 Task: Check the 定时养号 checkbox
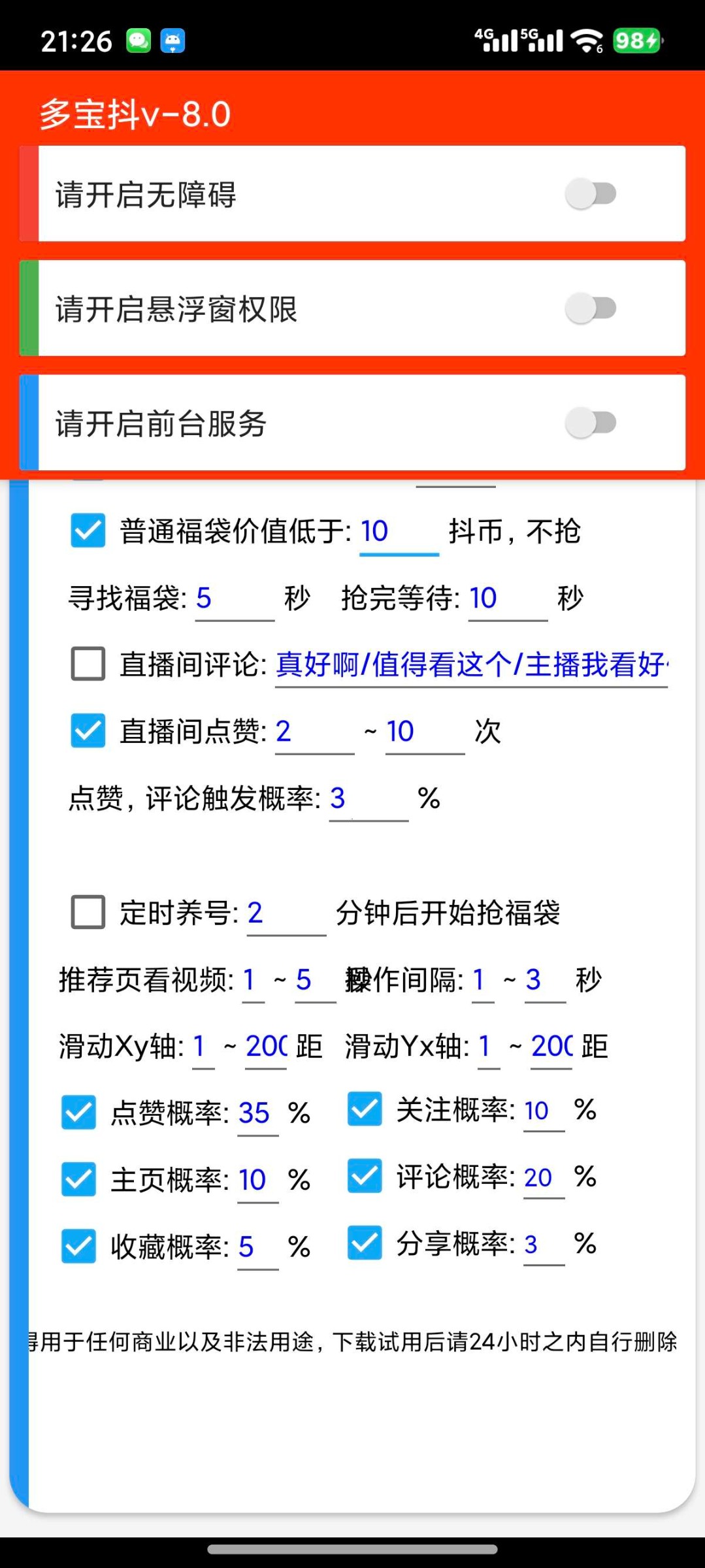88,912
